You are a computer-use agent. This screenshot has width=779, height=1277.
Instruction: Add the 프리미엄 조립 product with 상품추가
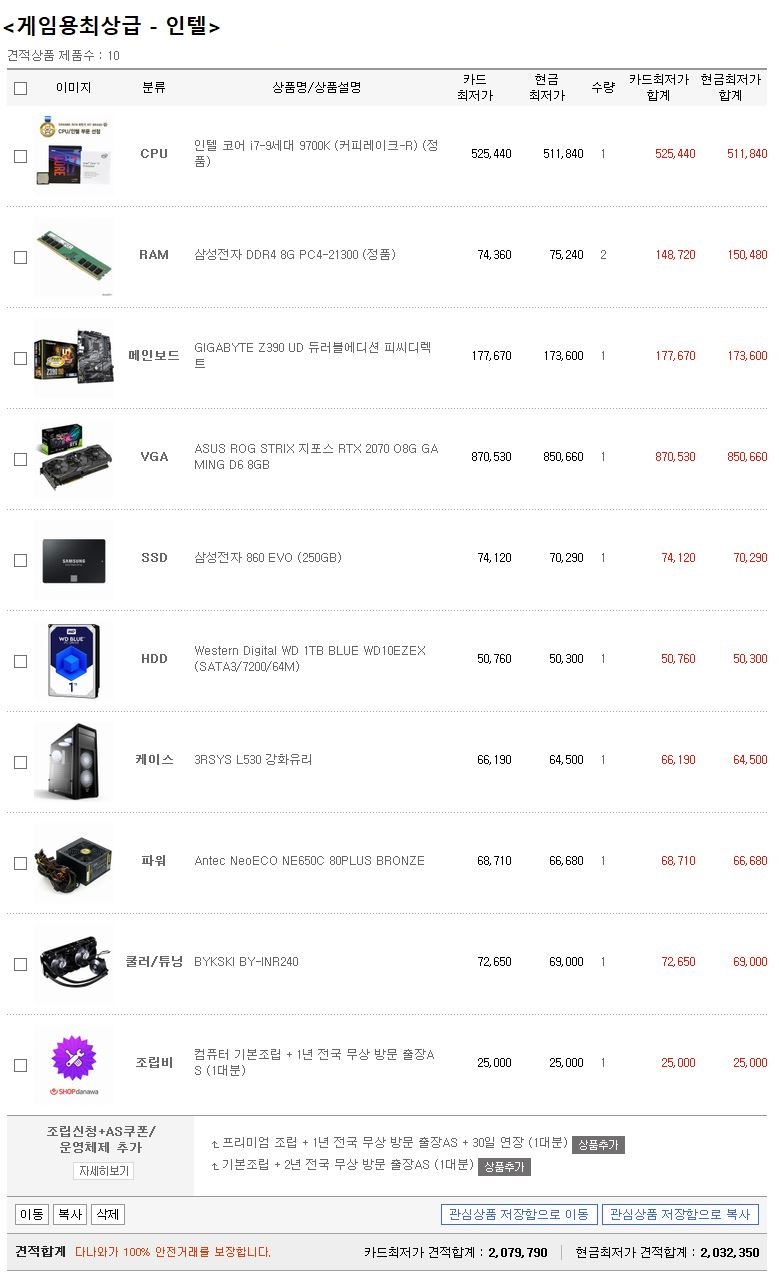[598, 1145]
